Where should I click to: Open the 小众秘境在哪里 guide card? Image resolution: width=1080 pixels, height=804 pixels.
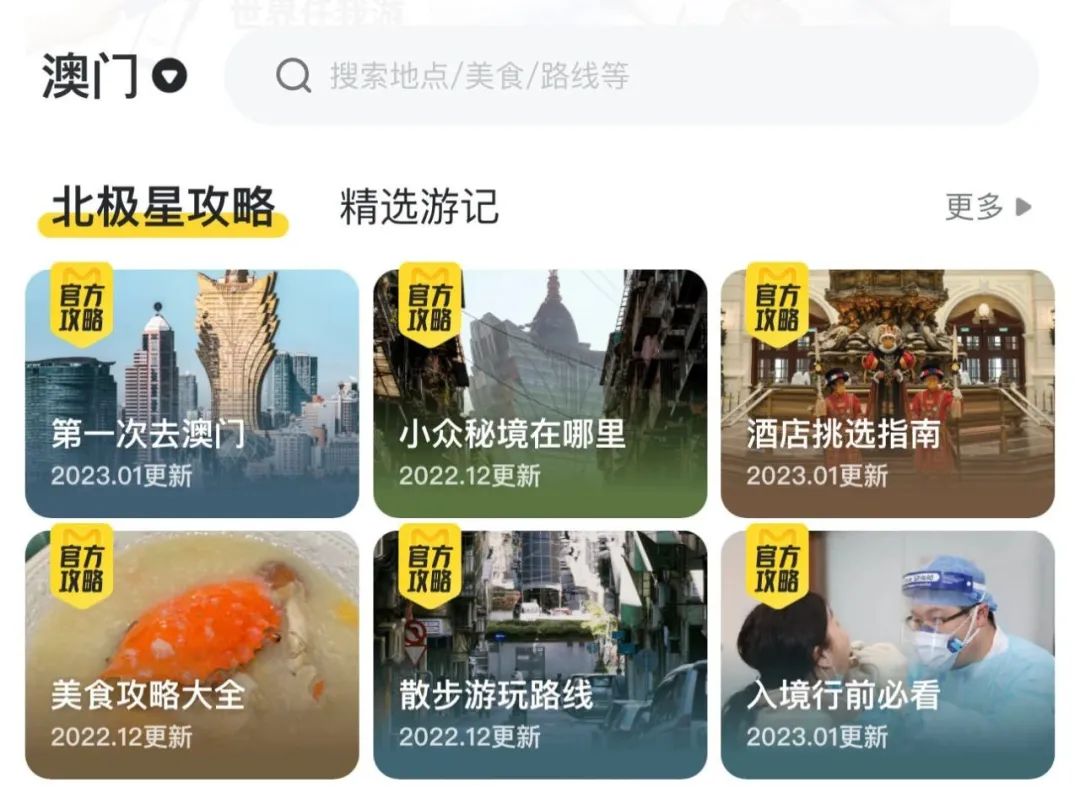pyautogui.click(x=540, y=393)
